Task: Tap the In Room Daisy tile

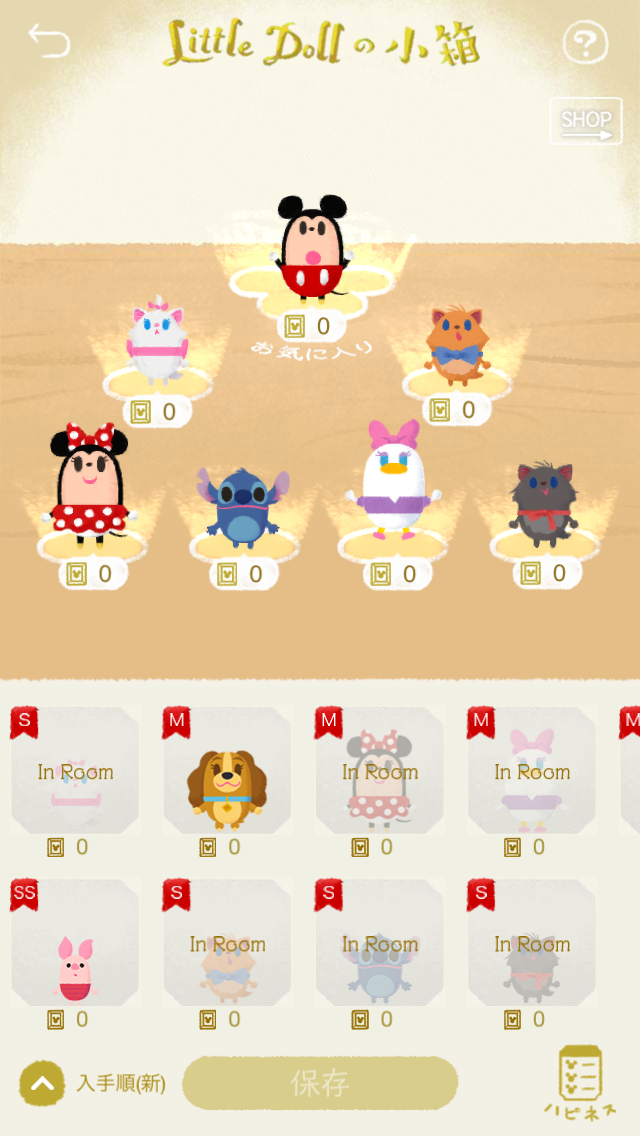Action: 532,772
